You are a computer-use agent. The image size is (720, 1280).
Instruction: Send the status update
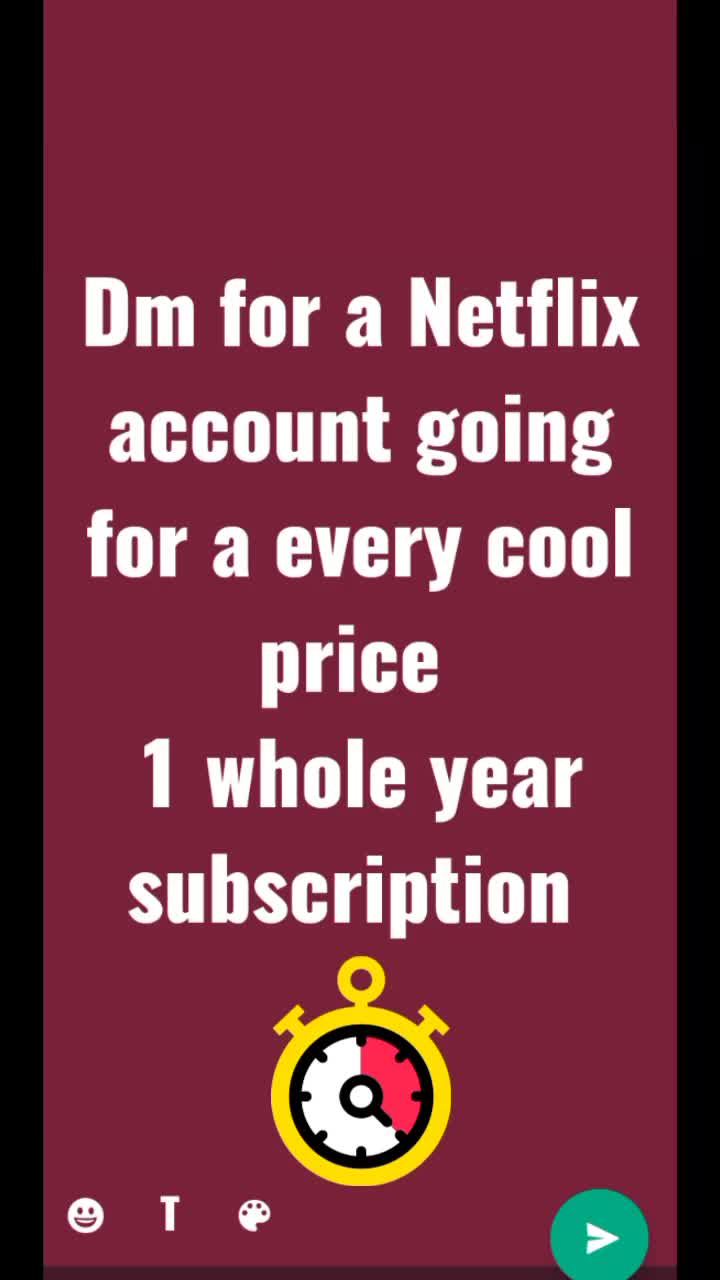coord(599,1237)
